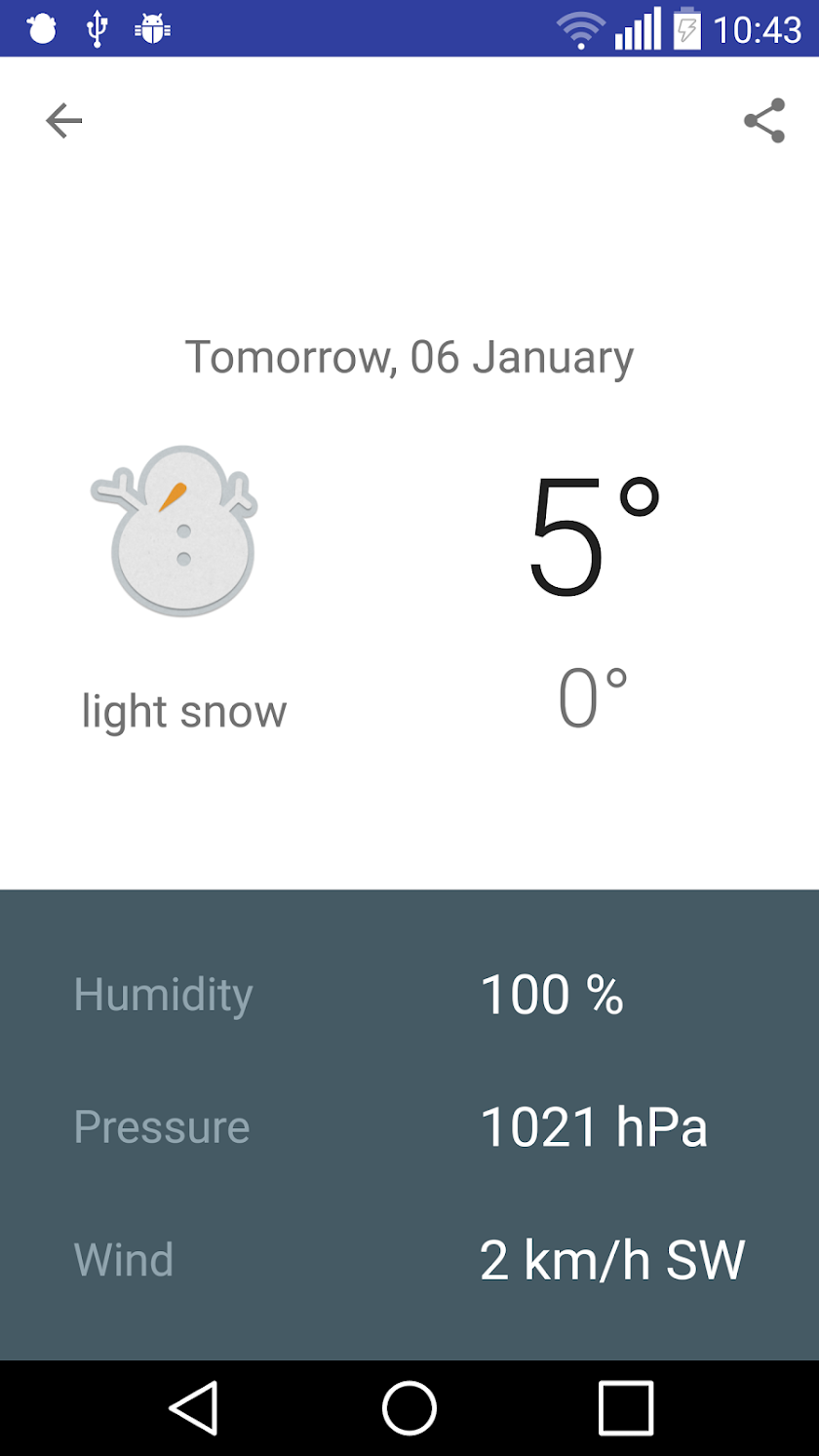Share tomorrow's weather forecast
The height and width of the screenshot is (1456, 819).
coord(764,121)
